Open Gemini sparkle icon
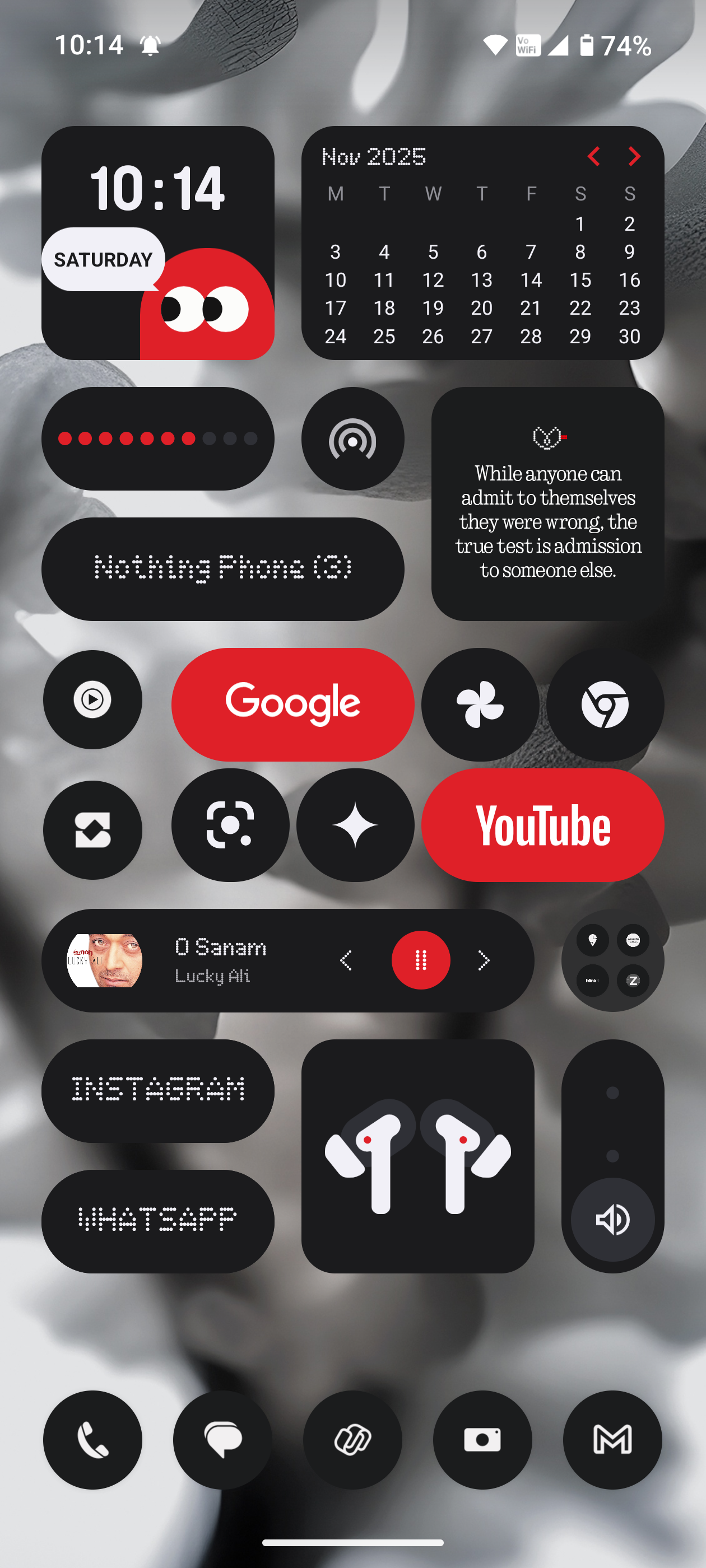The height and width of the screenshot is (1568, 706). 355,825
